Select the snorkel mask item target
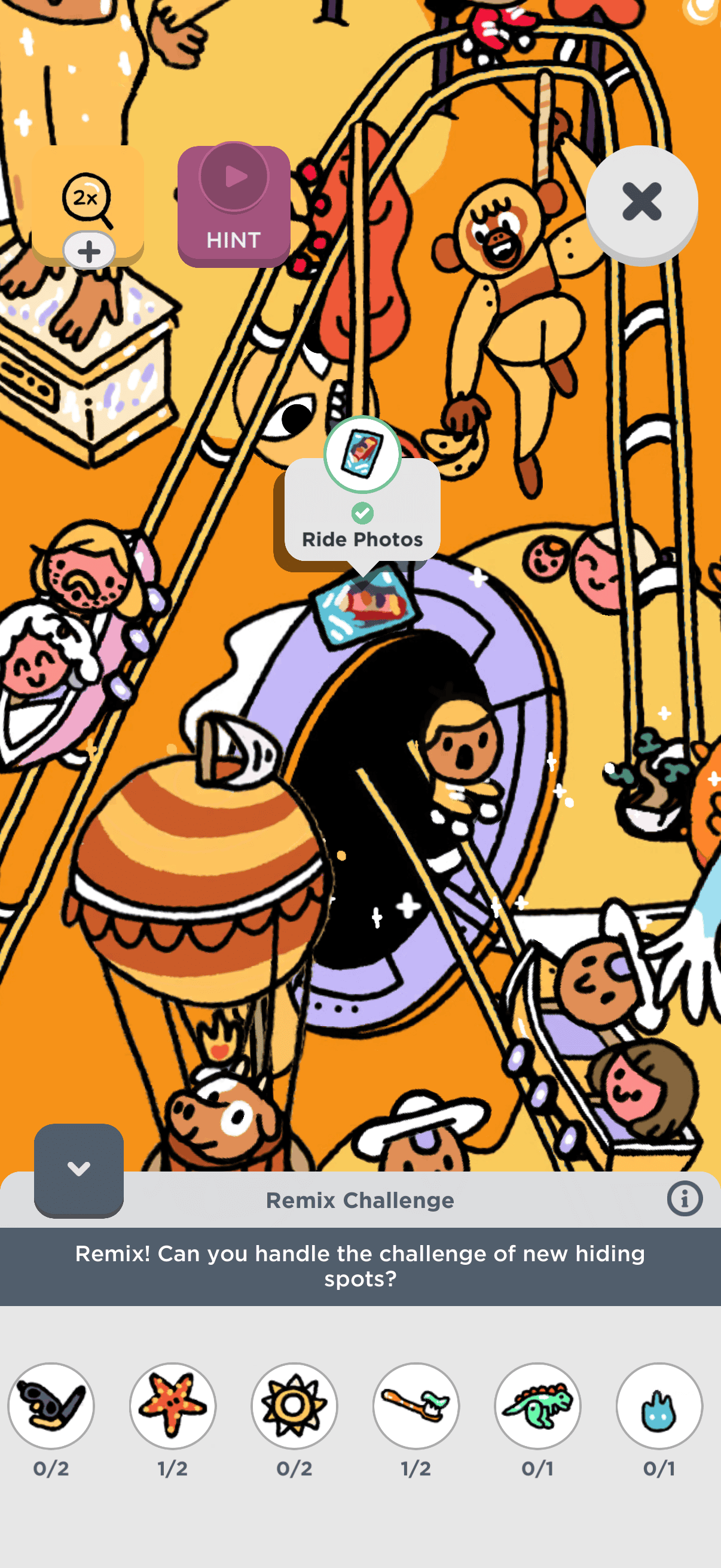 coord(51,1405)
